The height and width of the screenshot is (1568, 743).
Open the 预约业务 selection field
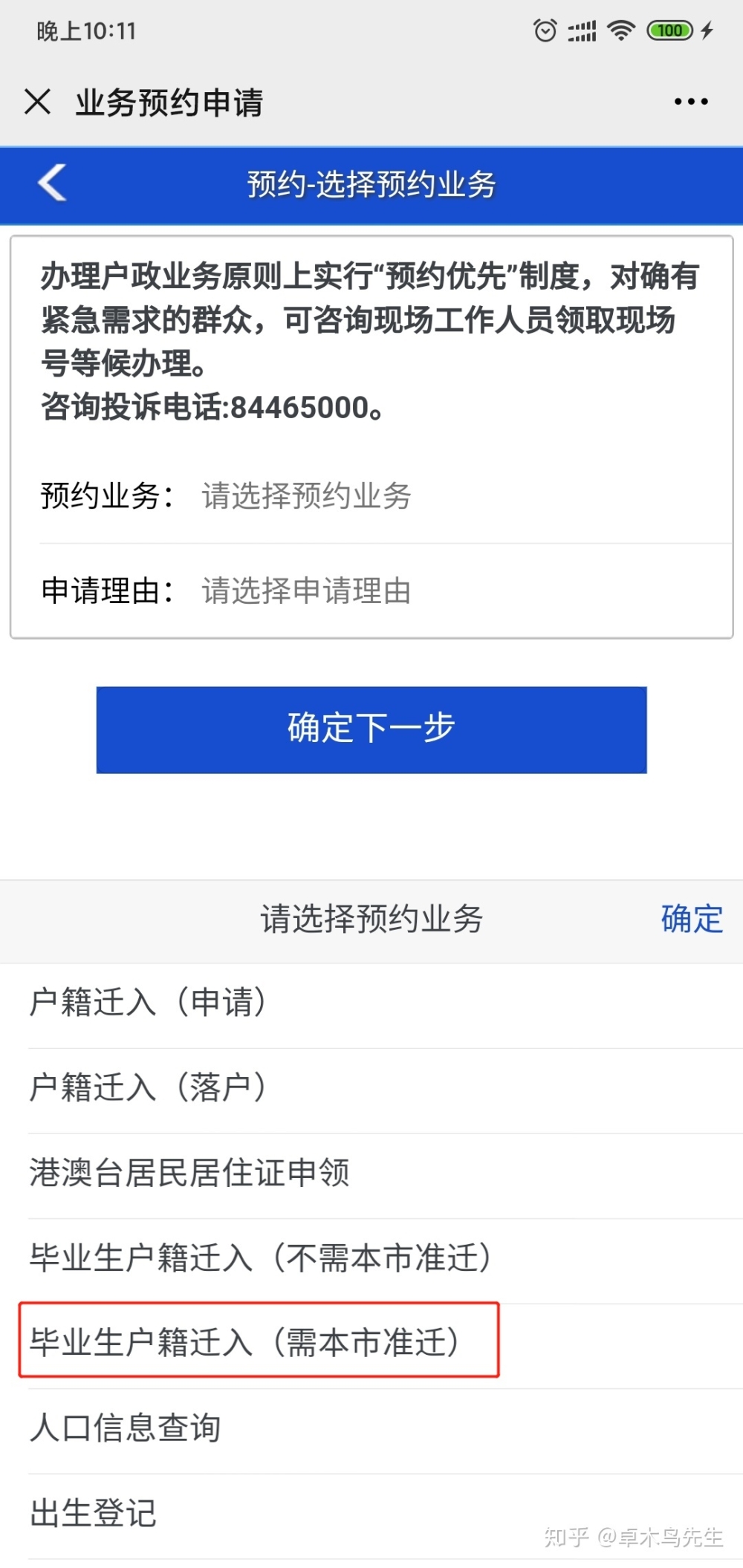point(386,495)
